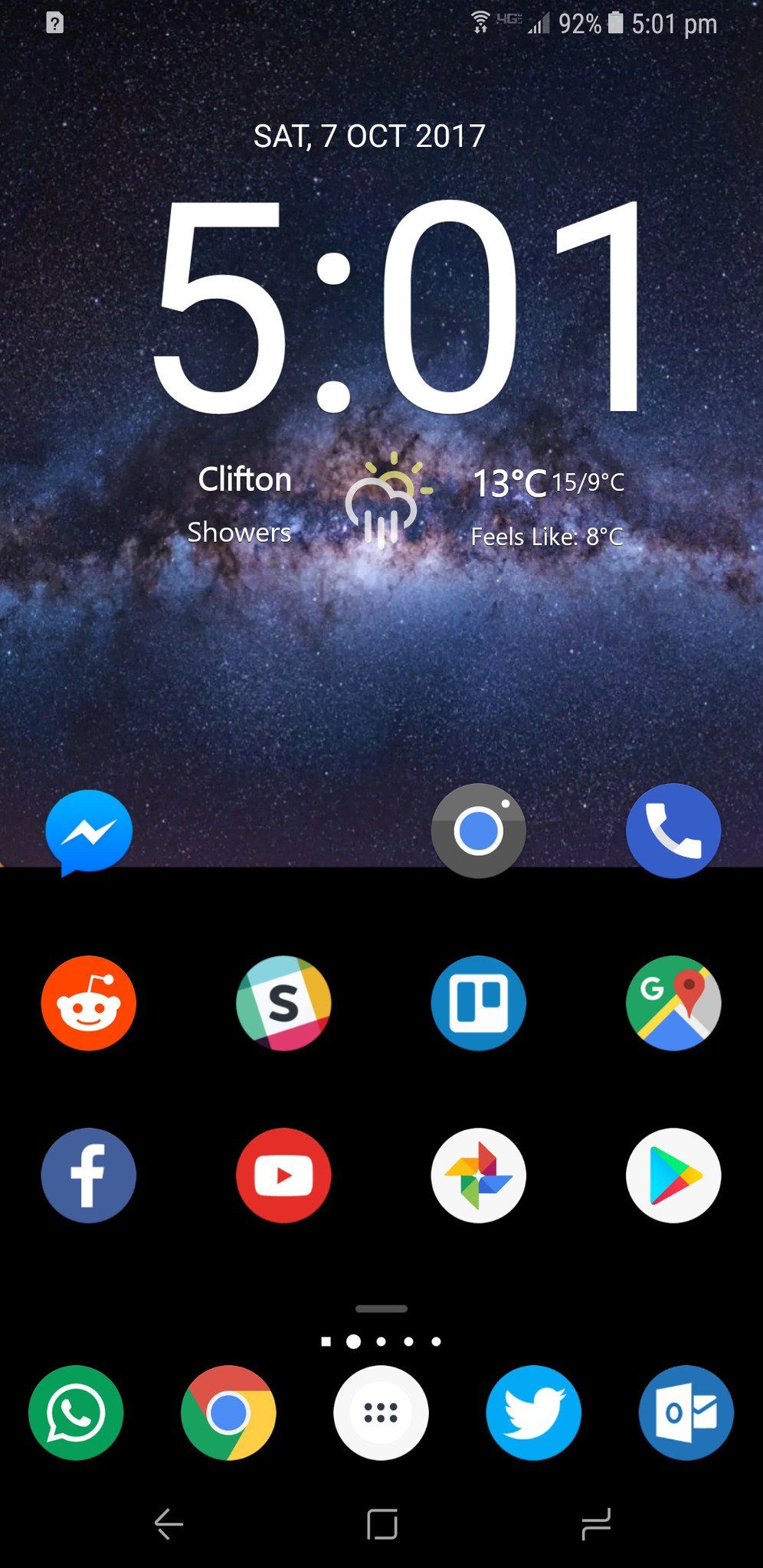The width and height of the screenshot is (763, 1568).
Task: Start Google Maps
Action: pos(673,1003)
